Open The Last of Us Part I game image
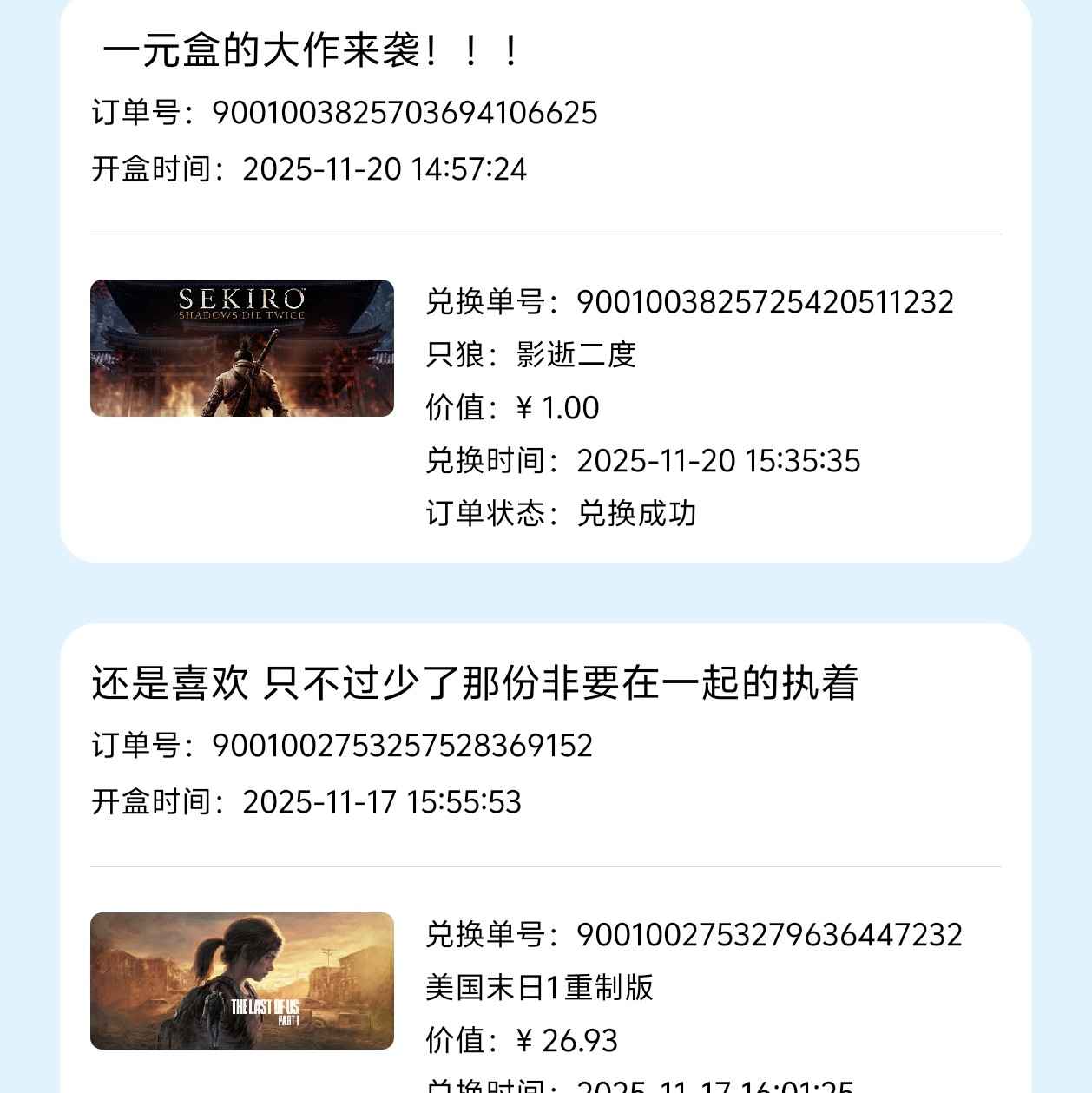The width and height of the screenshot is (1092, 1093). [241, 980]
